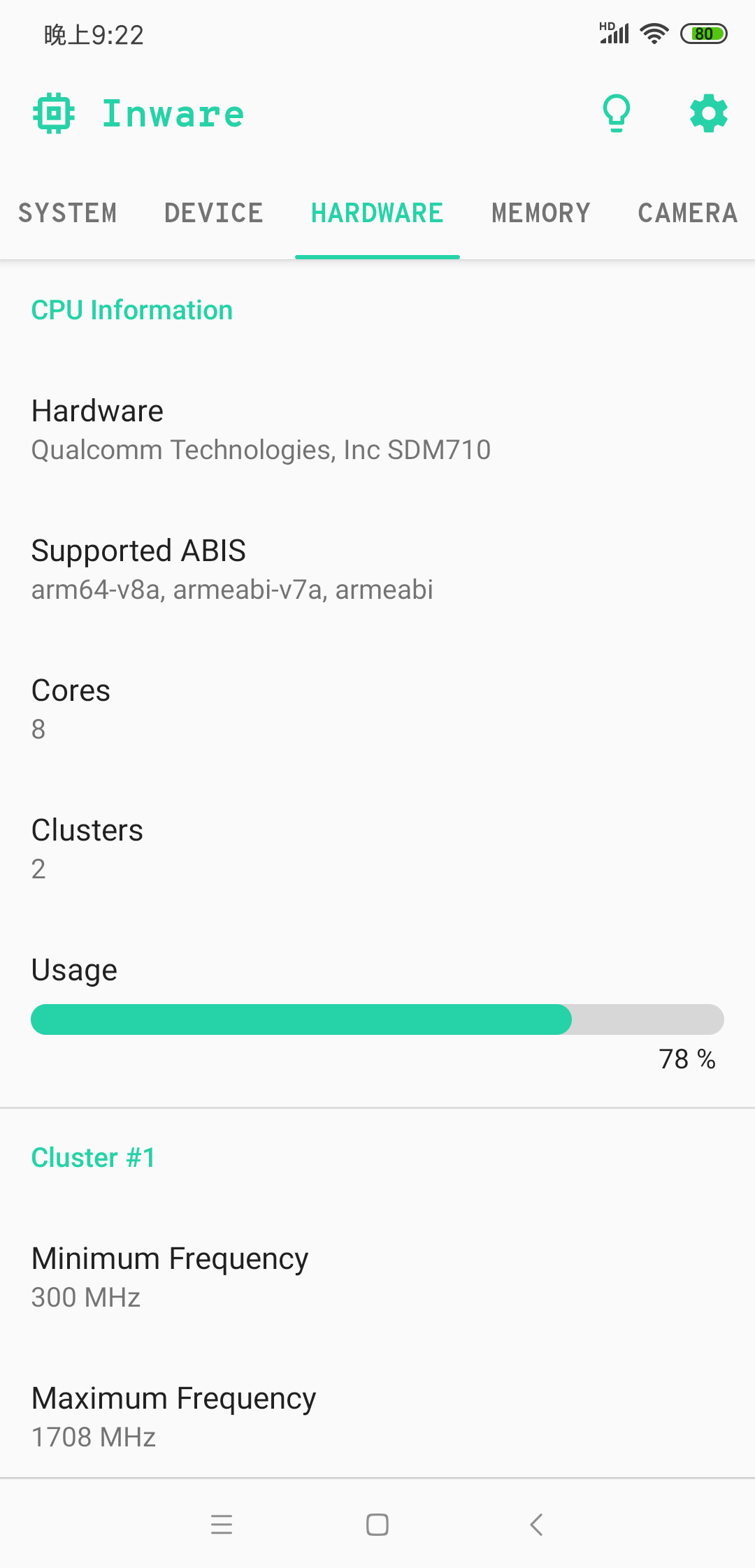Go to the Memory tab

point(541,213)
